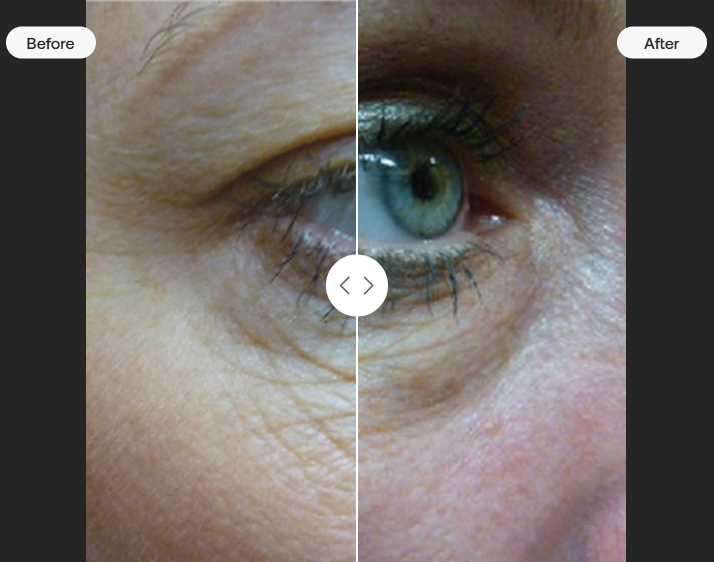Select the After label pill
This screenshot has width=714, height=562.
pos(661,43)
